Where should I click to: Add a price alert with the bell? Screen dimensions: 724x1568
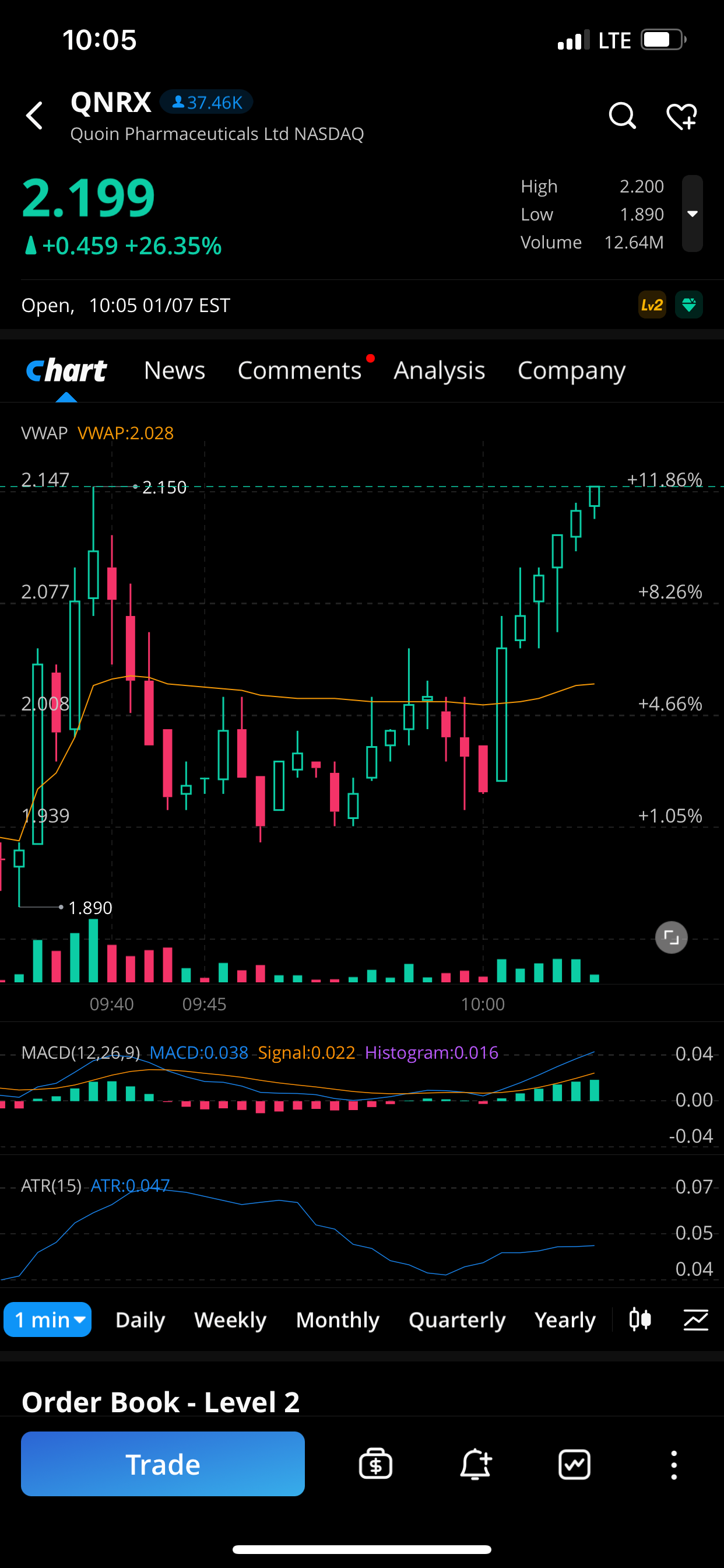[475, 1464]
